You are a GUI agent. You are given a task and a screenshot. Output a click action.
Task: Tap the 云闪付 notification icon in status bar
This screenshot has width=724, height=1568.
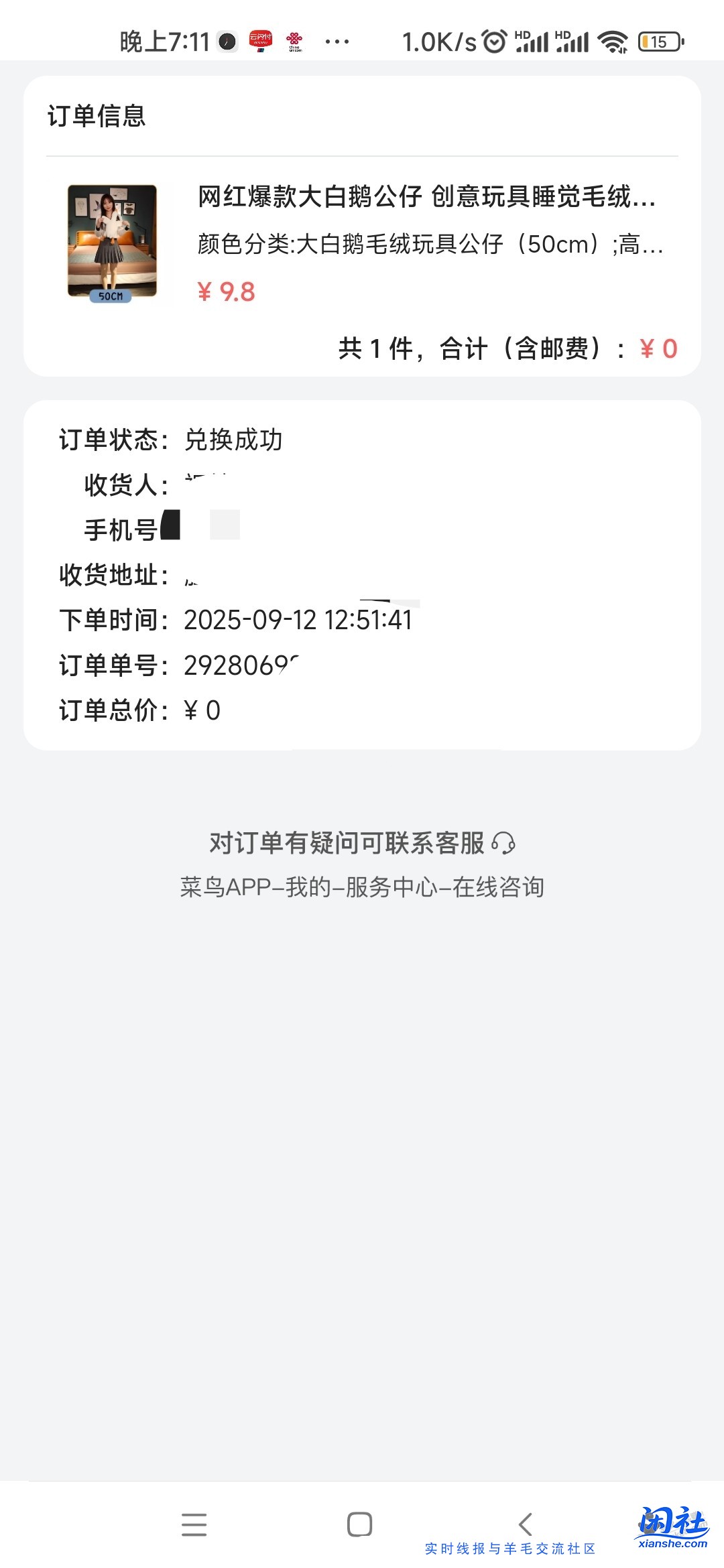(x=261, y=42)
